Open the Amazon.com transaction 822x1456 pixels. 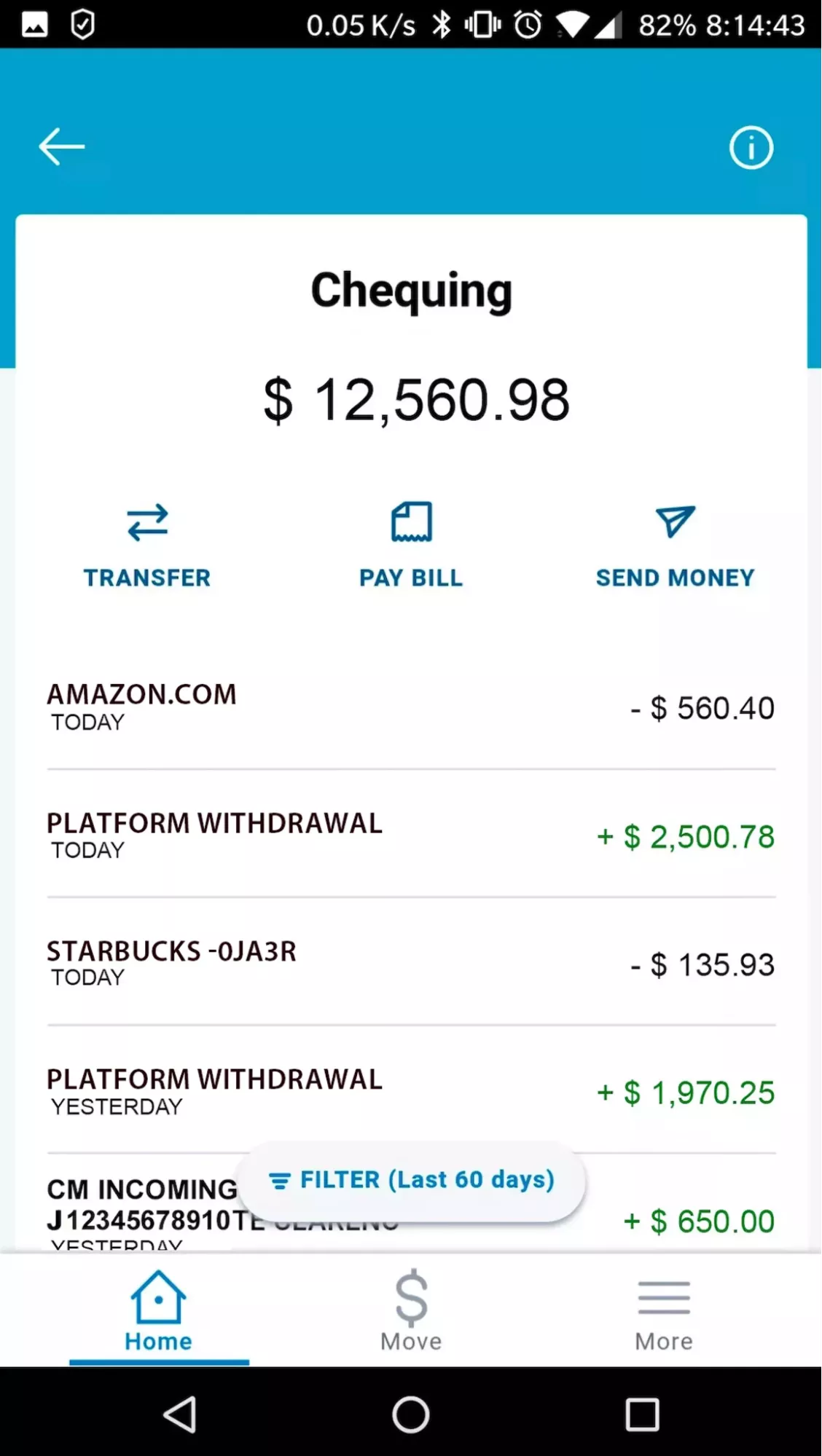(411, 707)
